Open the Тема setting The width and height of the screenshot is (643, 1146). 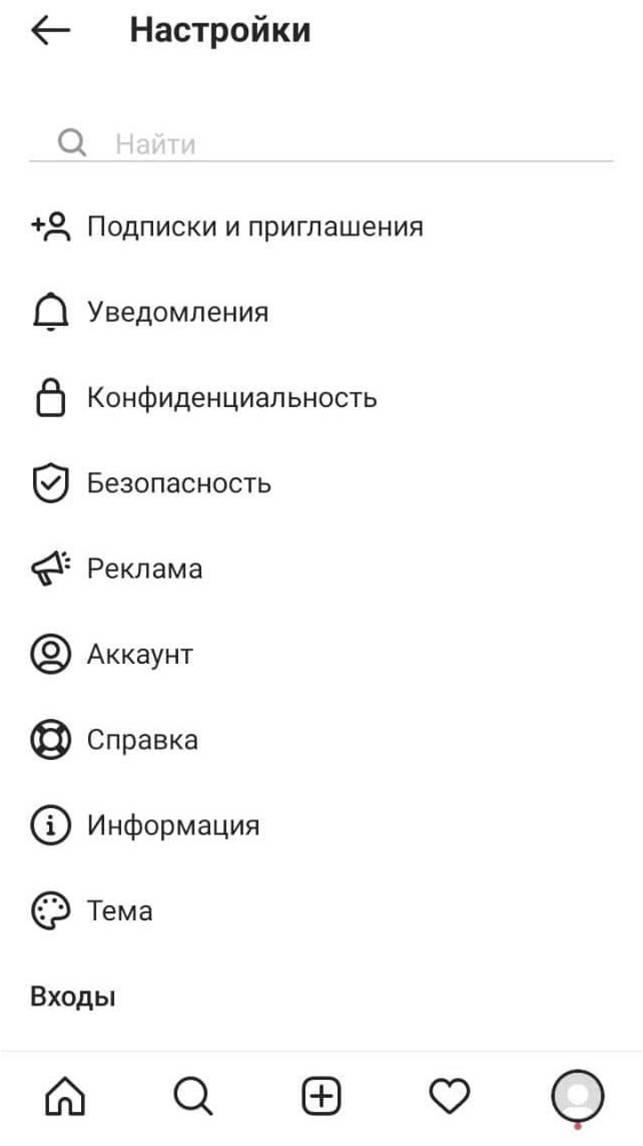pyautogui.click(x=321, y=911)
